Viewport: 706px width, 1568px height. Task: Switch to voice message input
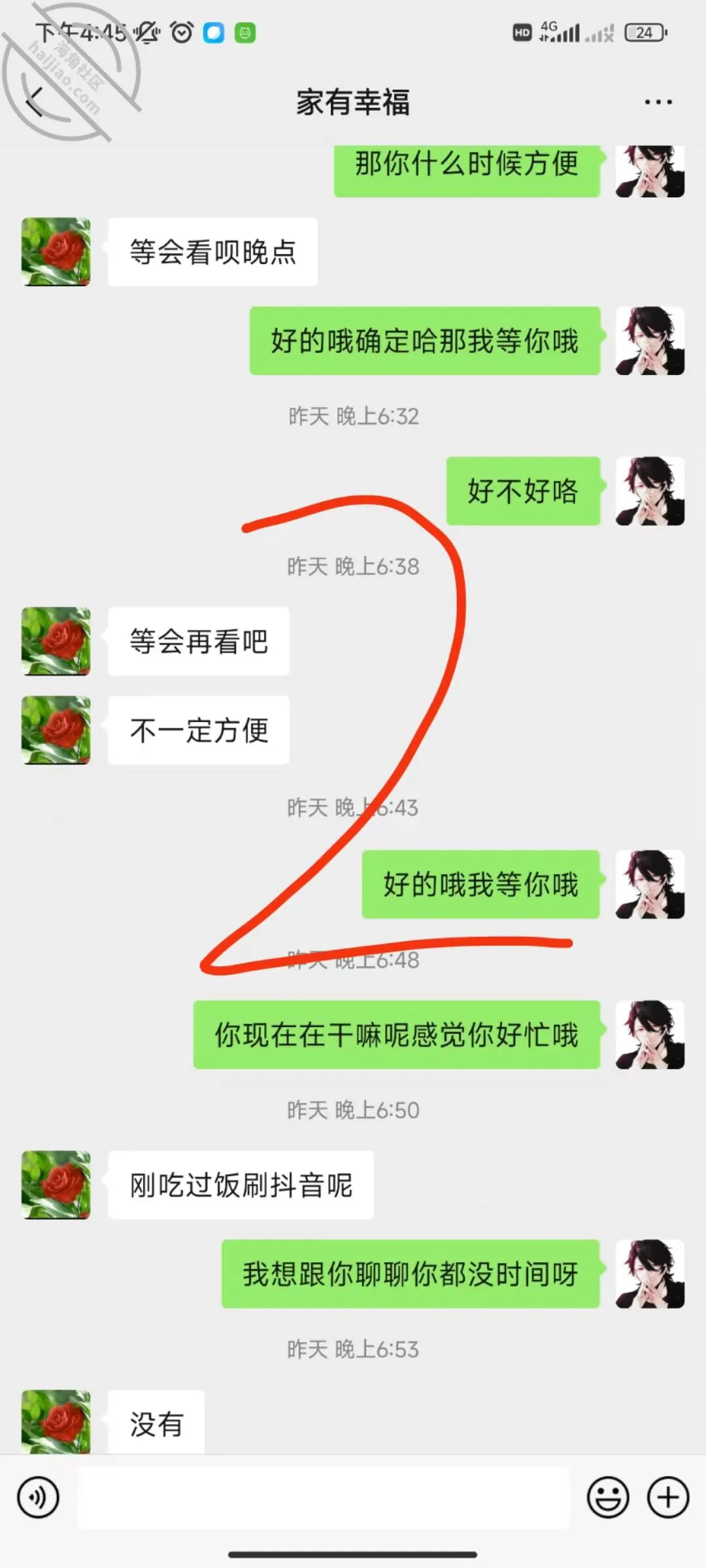(39, 1497)
